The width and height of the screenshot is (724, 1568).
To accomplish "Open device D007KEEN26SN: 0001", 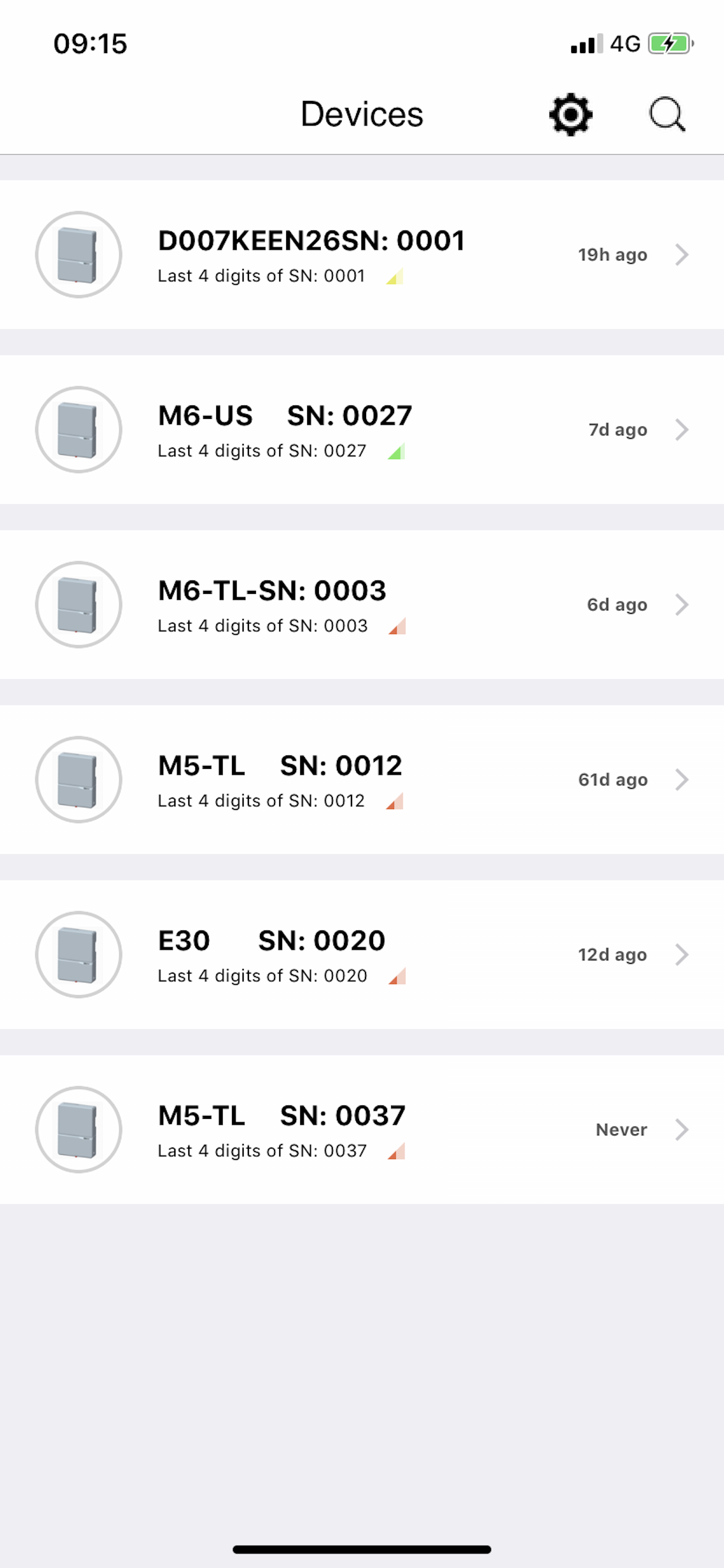I will pyautogui.click(x=362, y=254).
